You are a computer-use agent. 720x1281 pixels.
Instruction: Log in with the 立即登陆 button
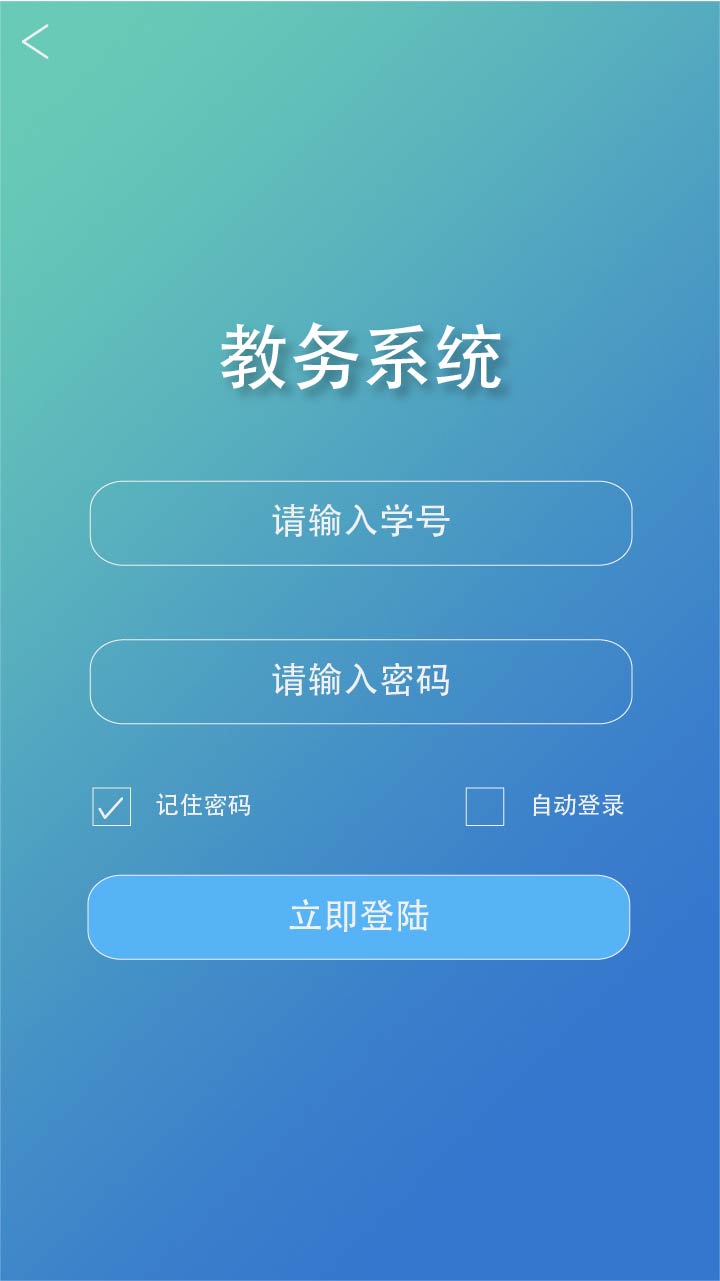tap(359, 917)
